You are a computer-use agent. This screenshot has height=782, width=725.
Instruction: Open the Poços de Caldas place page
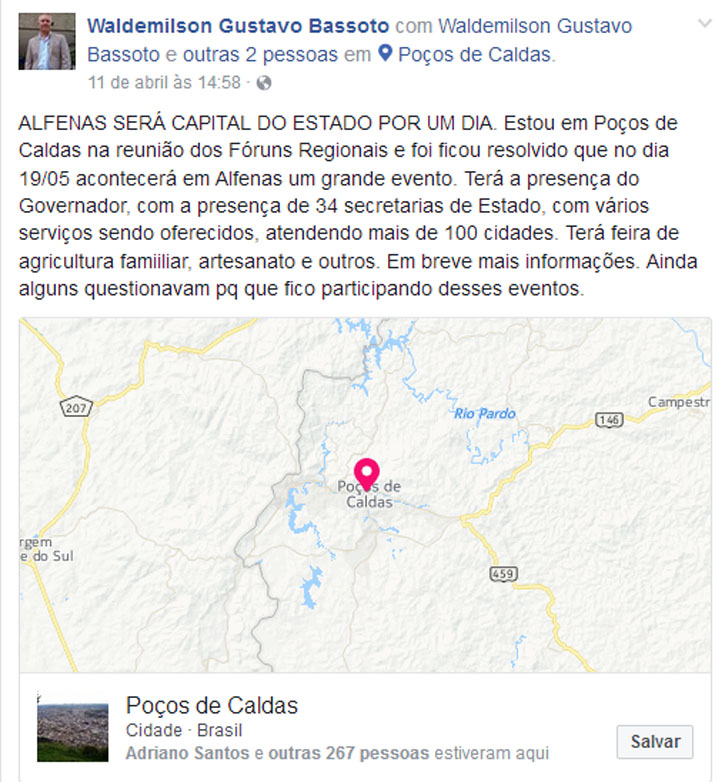point(212,705)
